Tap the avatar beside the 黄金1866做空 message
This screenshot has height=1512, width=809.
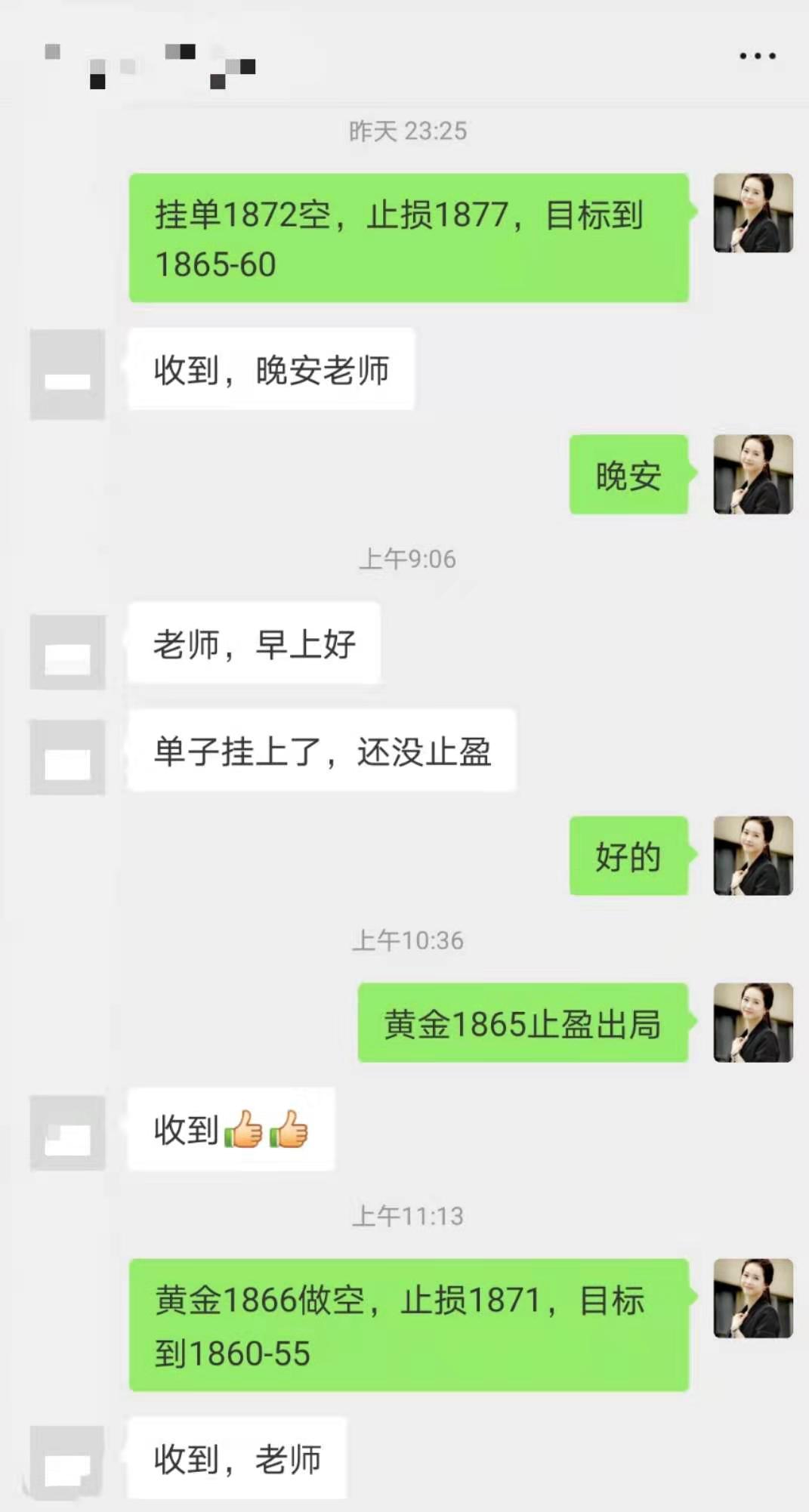click(753, 1298)
